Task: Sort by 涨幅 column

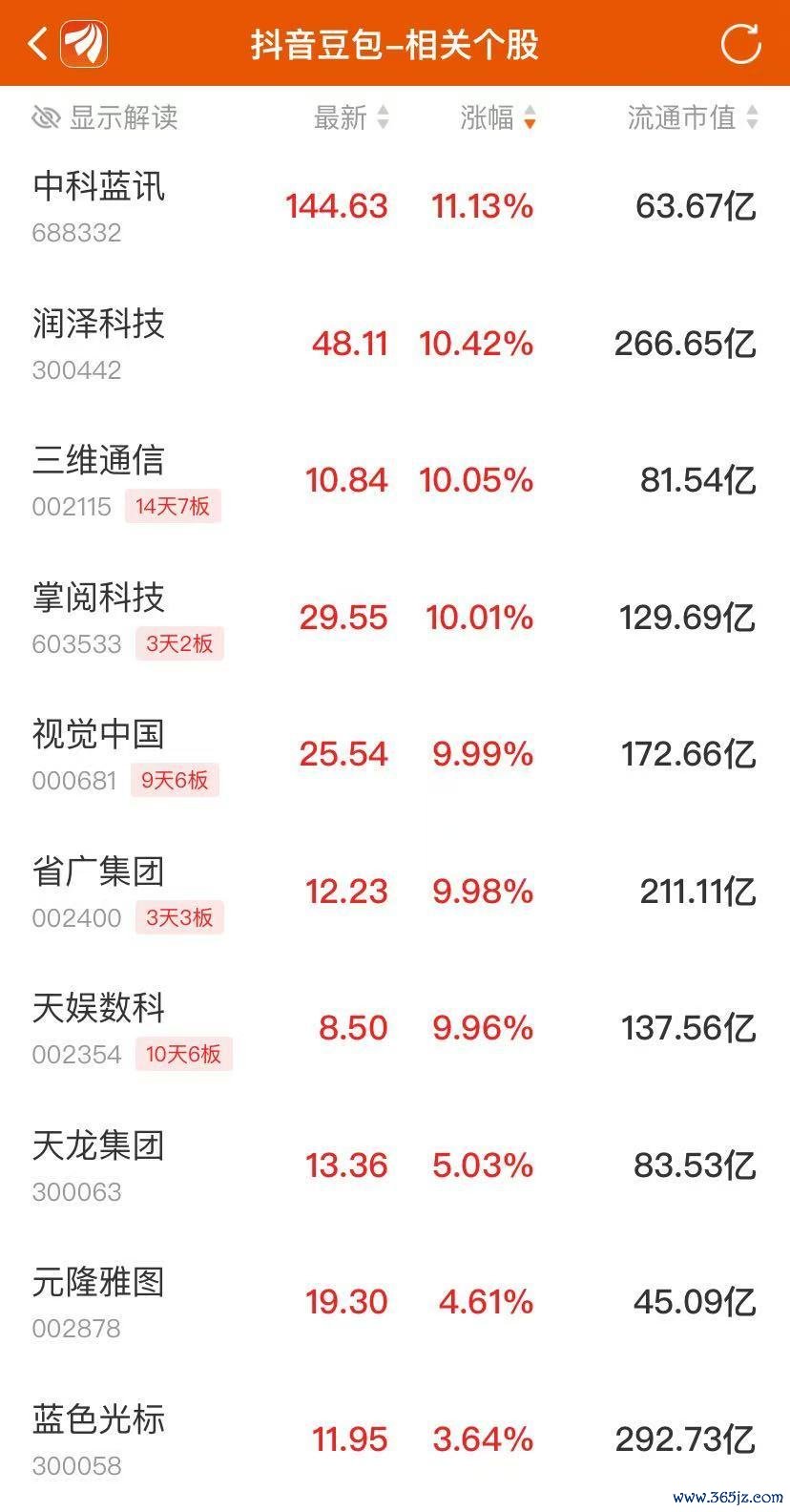Action: point(498,117)
